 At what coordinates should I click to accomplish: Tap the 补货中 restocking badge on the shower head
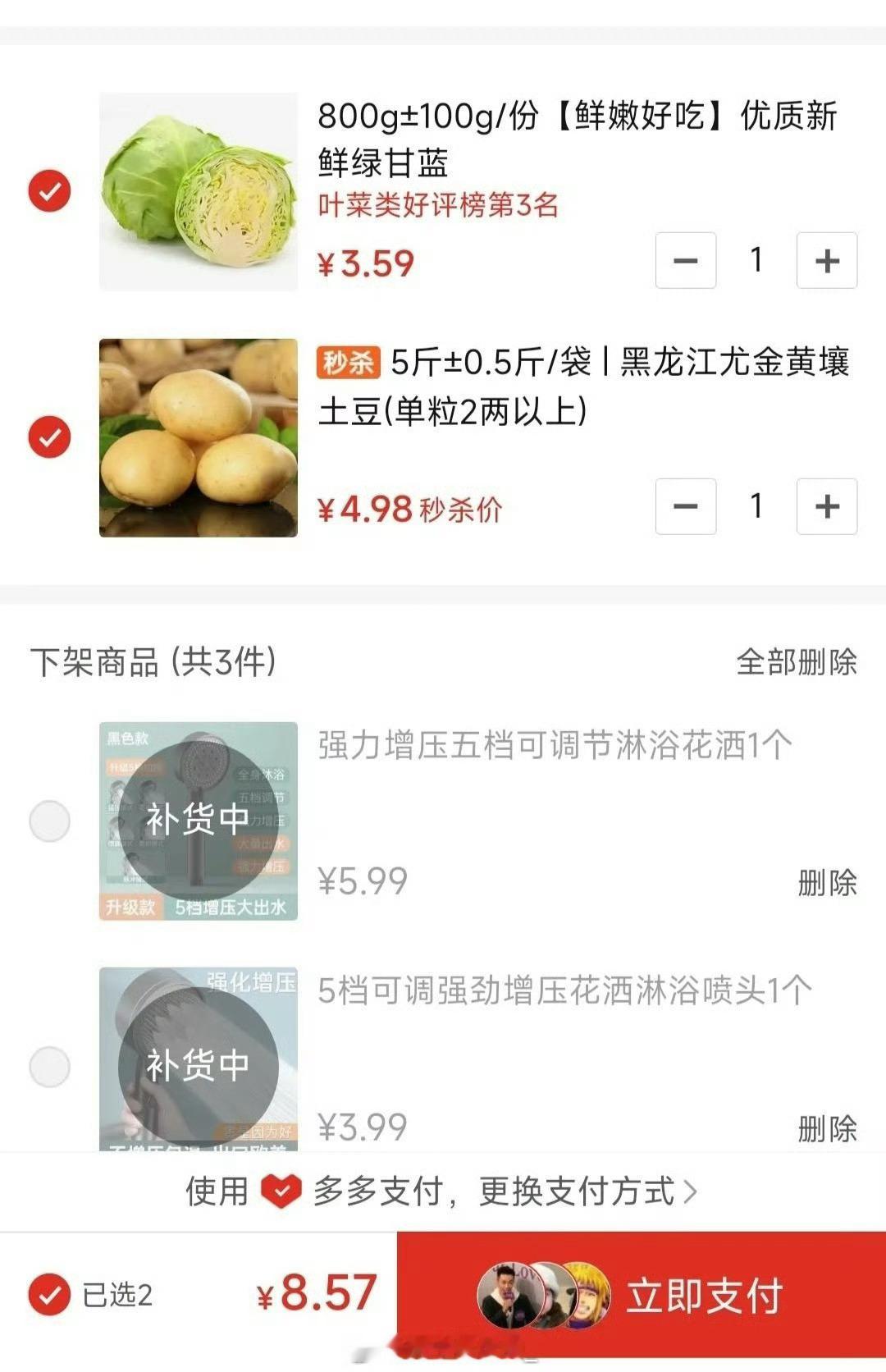coord(197,816)
